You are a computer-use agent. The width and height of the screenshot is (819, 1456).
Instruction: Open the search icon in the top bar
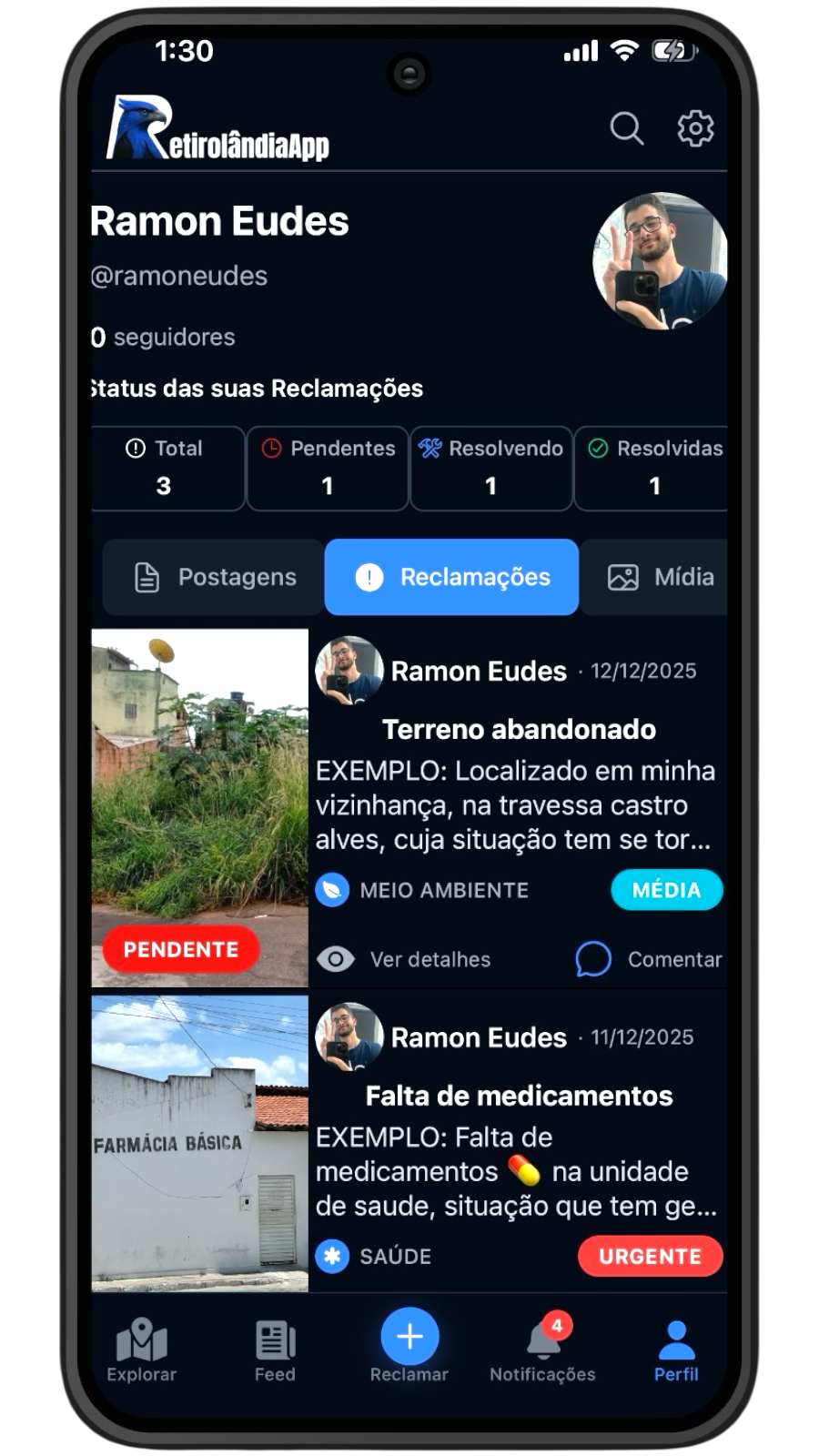pos(626,128)
